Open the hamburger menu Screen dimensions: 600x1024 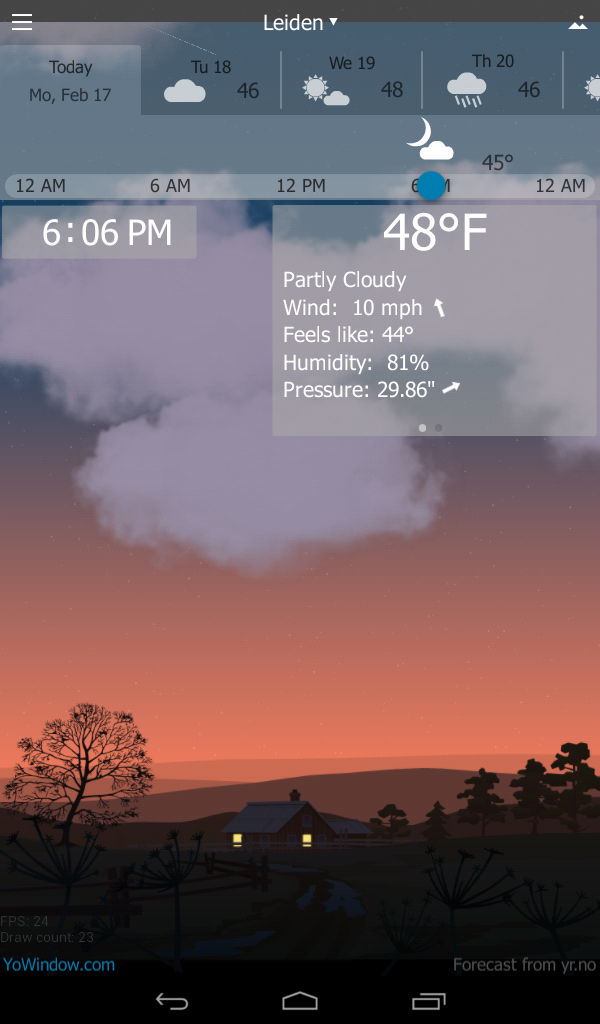pos(22,22)
